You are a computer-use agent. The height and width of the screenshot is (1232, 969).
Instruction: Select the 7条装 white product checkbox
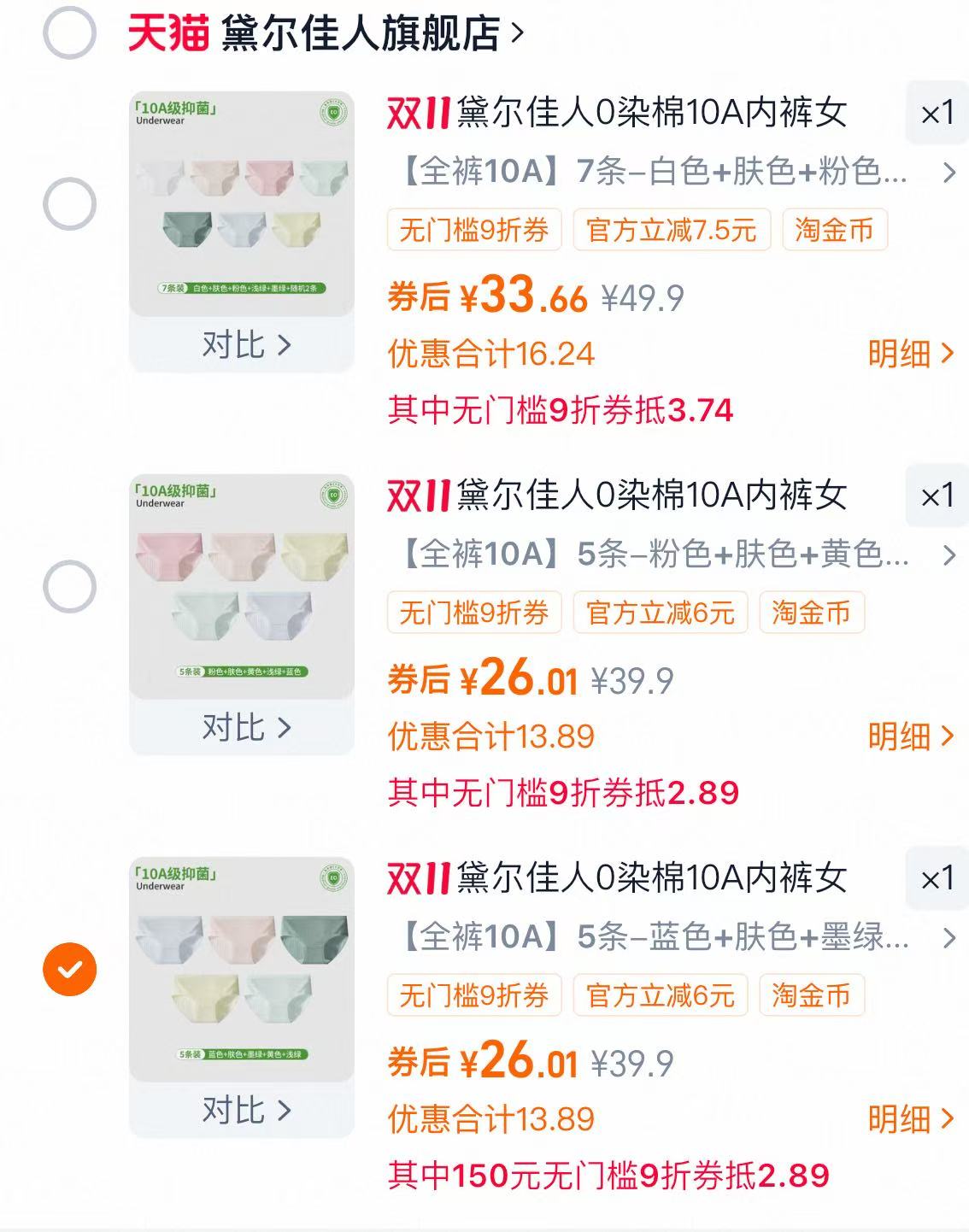(71, 203)
